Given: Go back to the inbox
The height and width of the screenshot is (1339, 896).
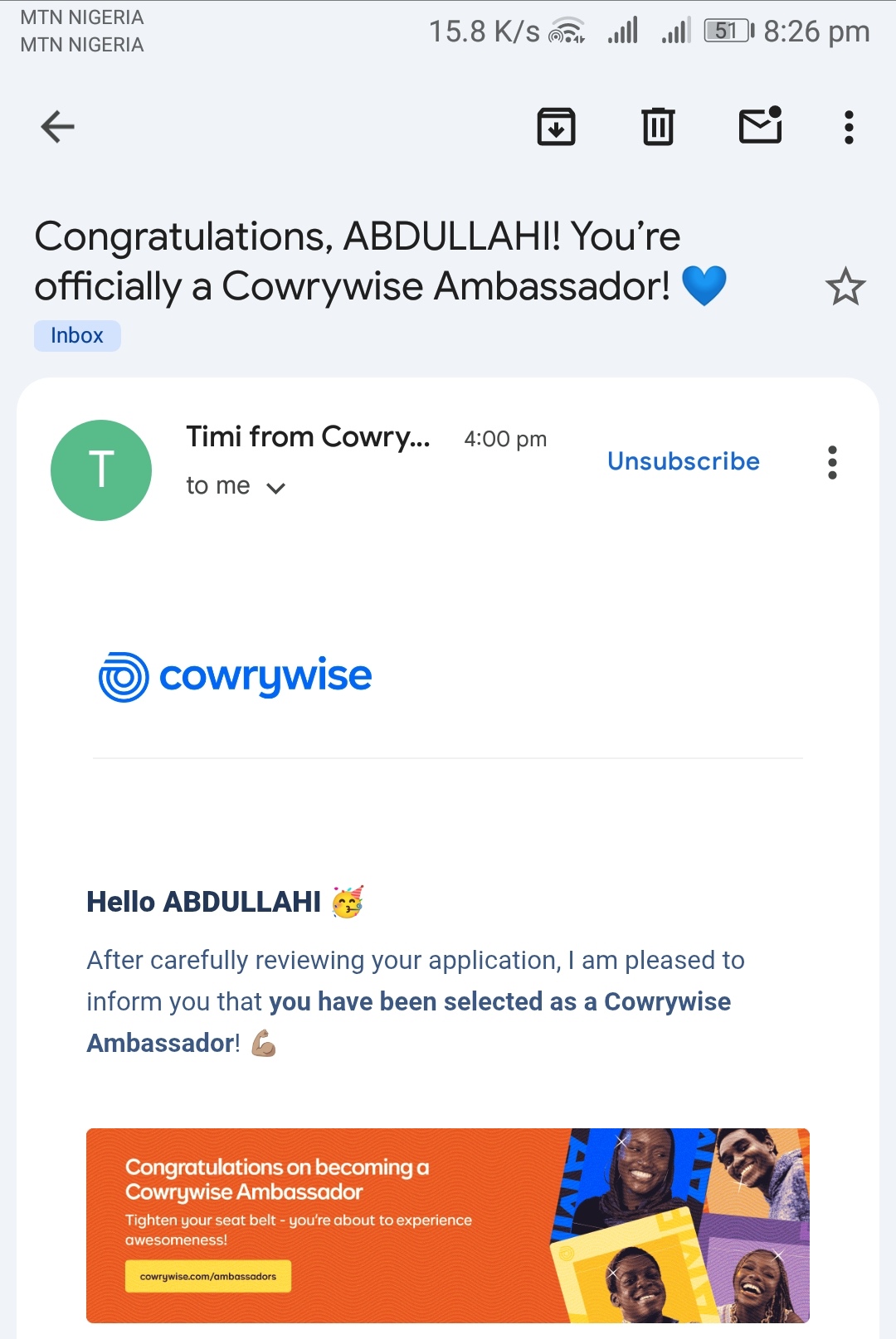Looking at the screenshot, I should [57, 127].
